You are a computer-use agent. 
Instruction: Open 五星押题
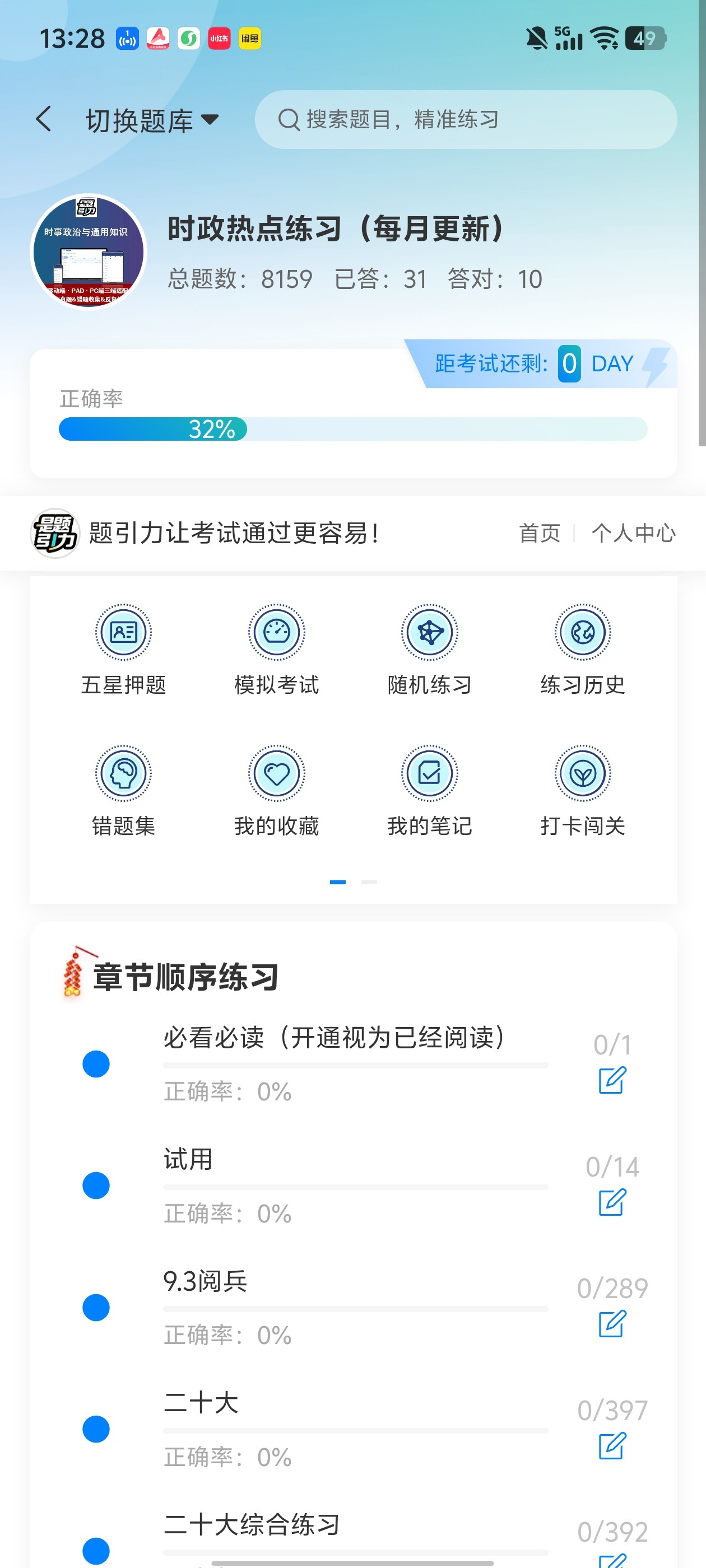(124, 650)
